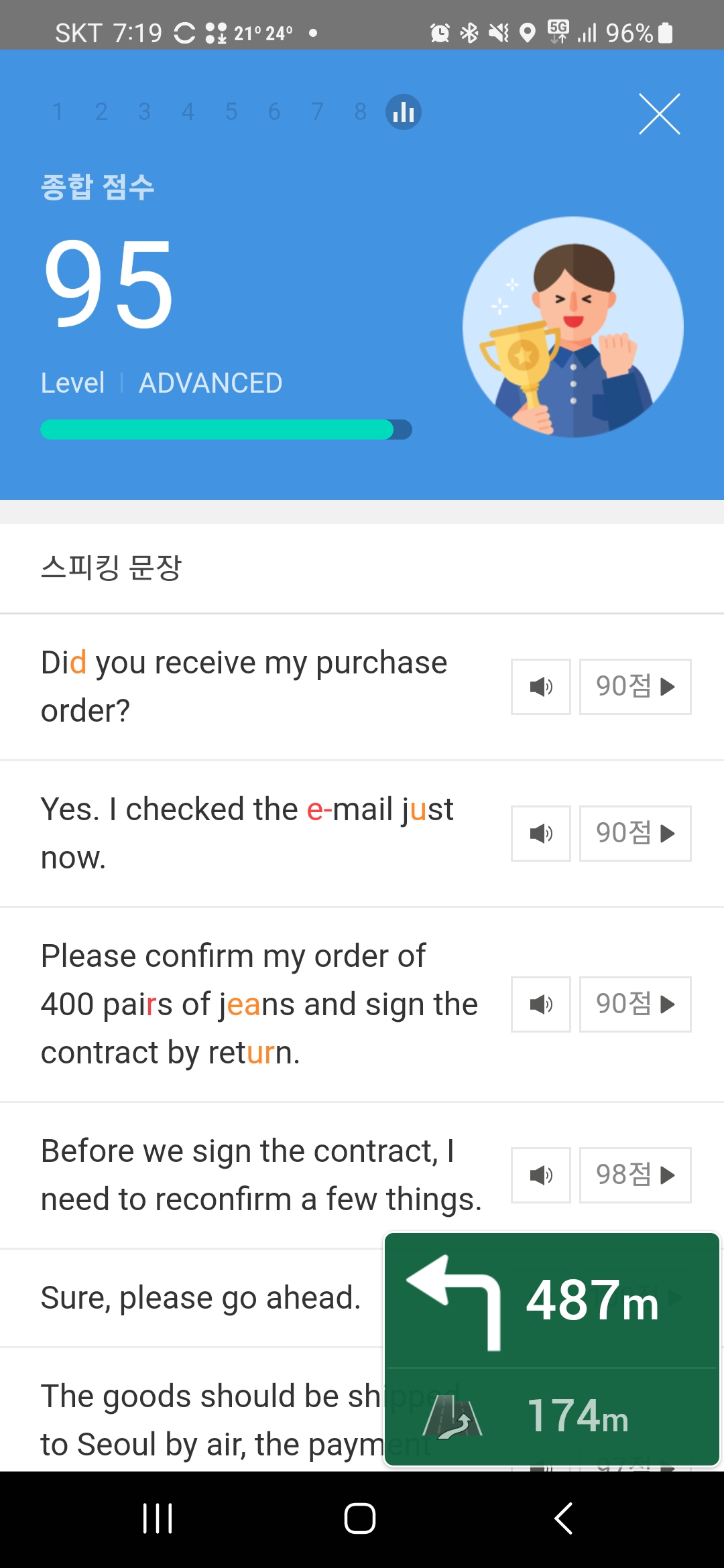724x1568 pixels.
Task: Open the recent apps view
Action: tap(158, 1518)
